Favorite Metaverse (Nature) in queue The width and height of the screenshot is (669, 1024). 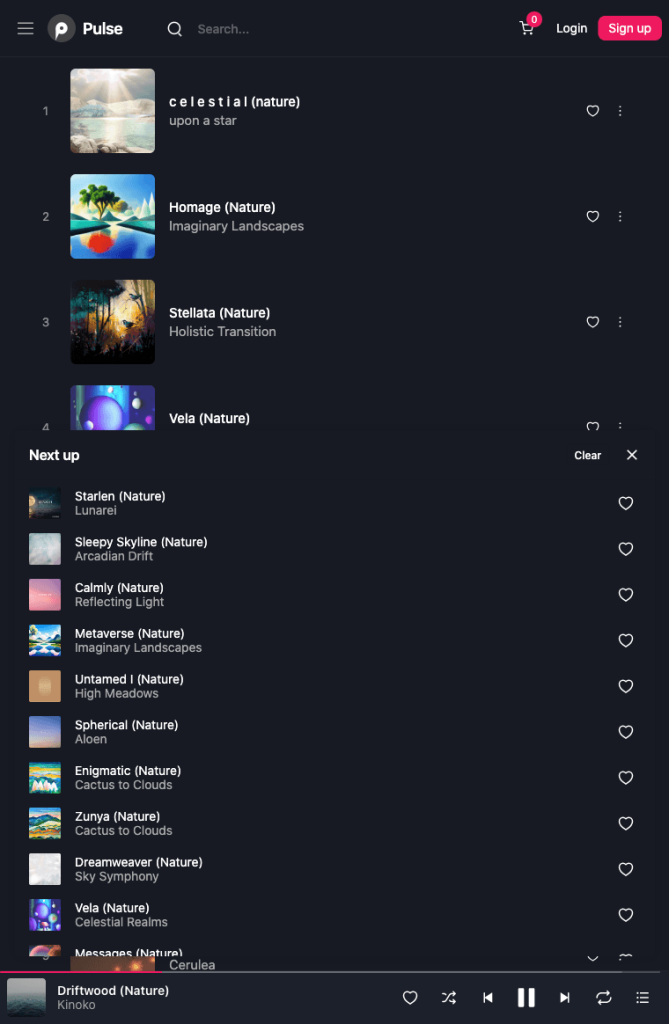(626, 641)
